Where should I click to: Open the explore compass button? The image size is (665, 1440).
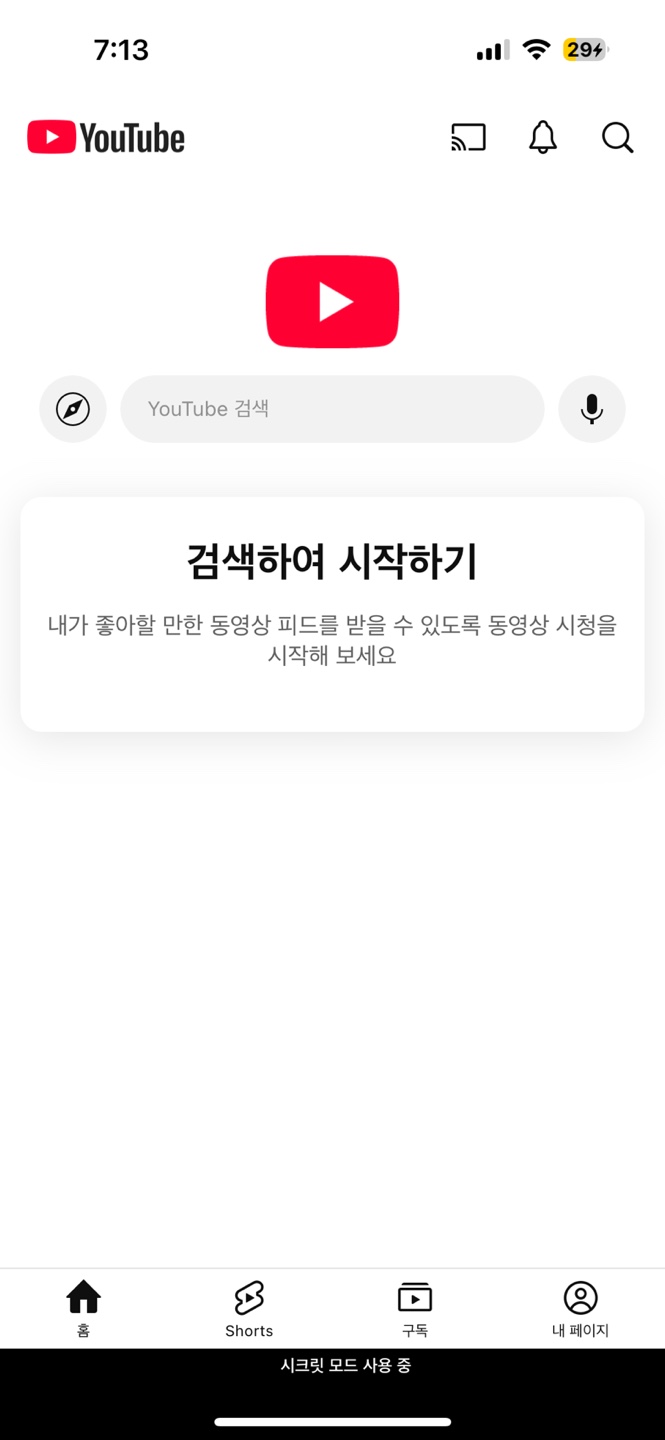point(73,409)
